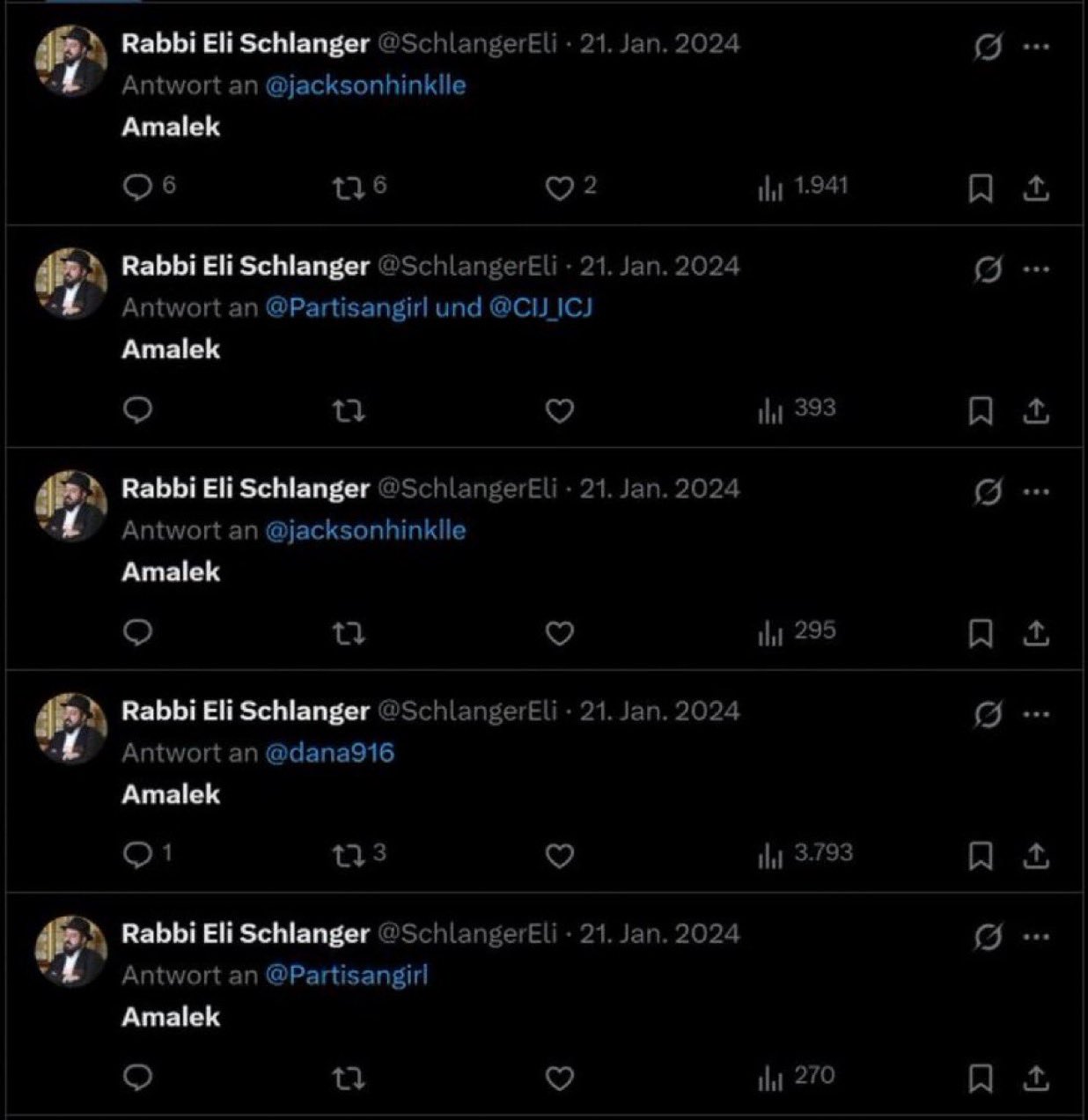Image resolution: width=1088 pixels, height=1120 pixels.
Task: Bookmark the tweet with 393 views
Action: pos(981,411)
